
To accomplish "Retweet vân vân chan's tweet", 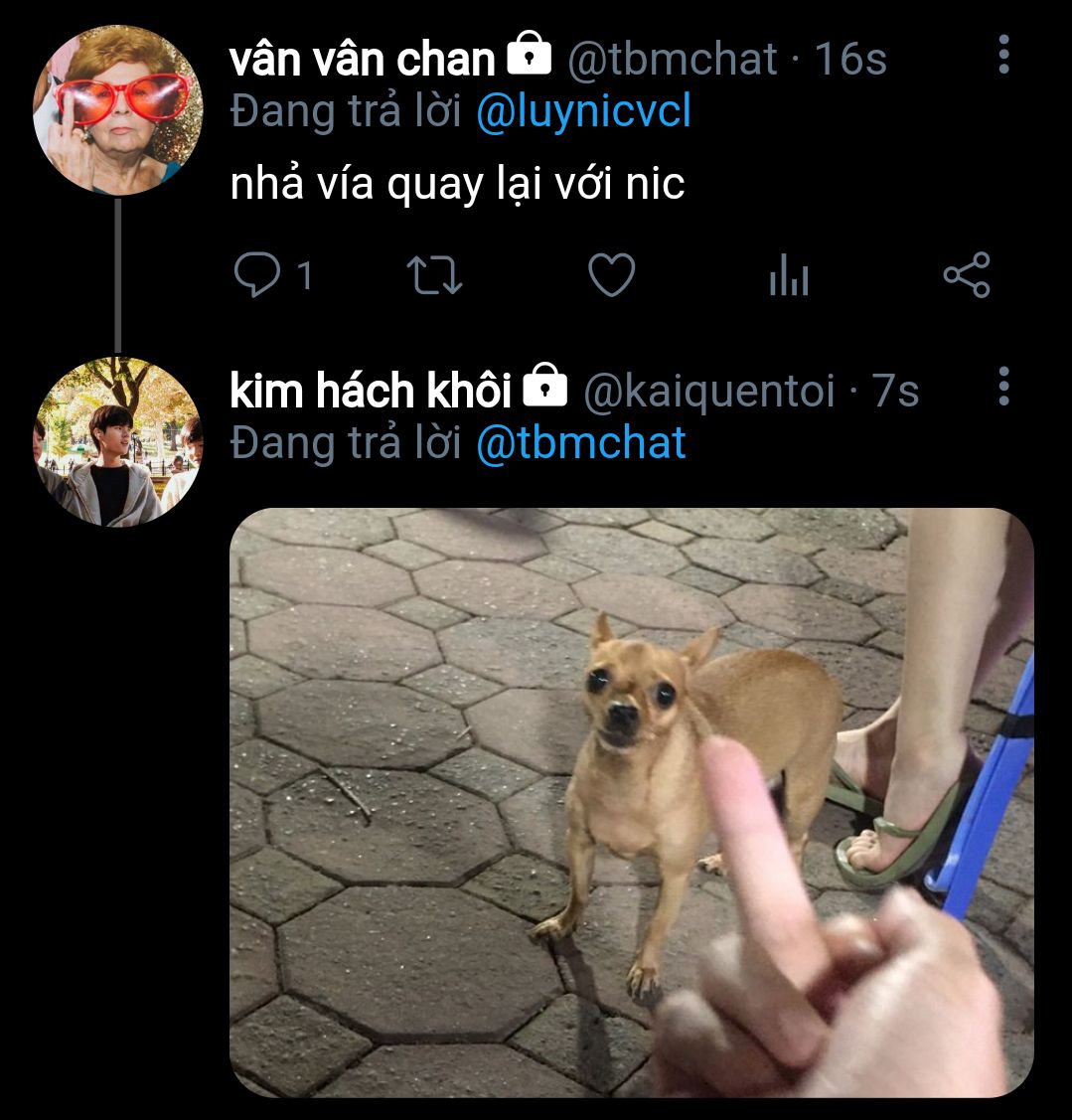I will point(435,275).
